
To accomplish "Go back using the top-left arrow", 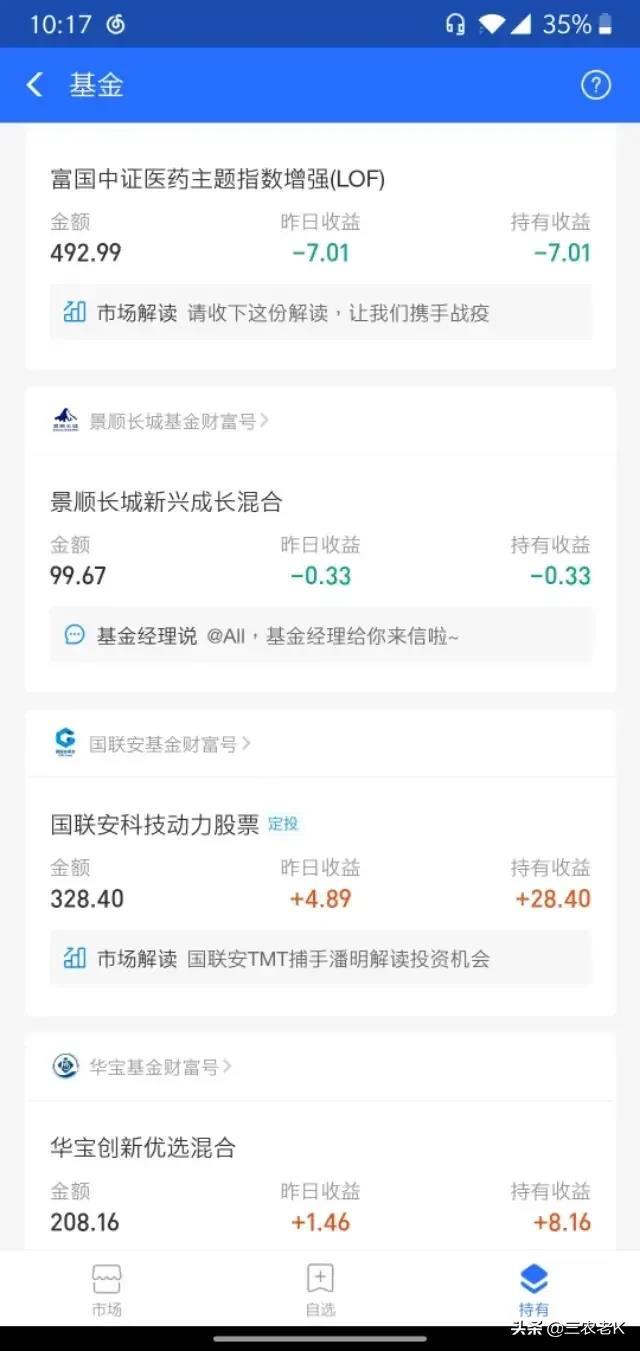I will (35, 85).
